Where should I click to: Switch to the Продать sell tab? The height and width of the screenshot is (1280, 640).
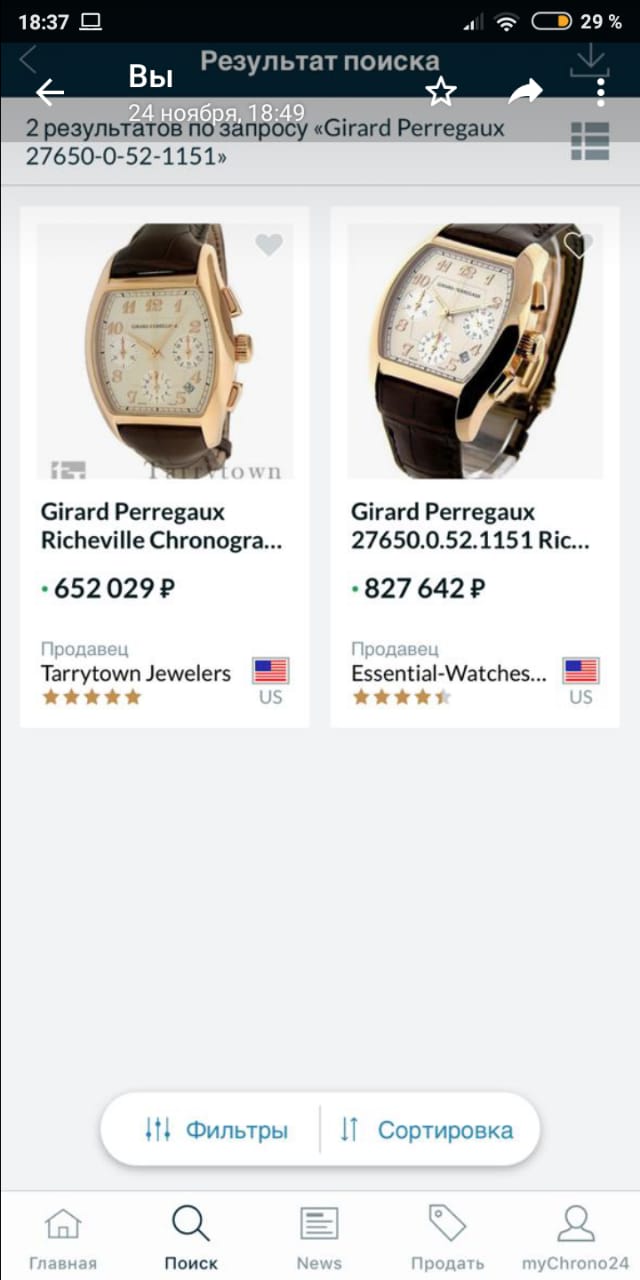point(447,1236)
